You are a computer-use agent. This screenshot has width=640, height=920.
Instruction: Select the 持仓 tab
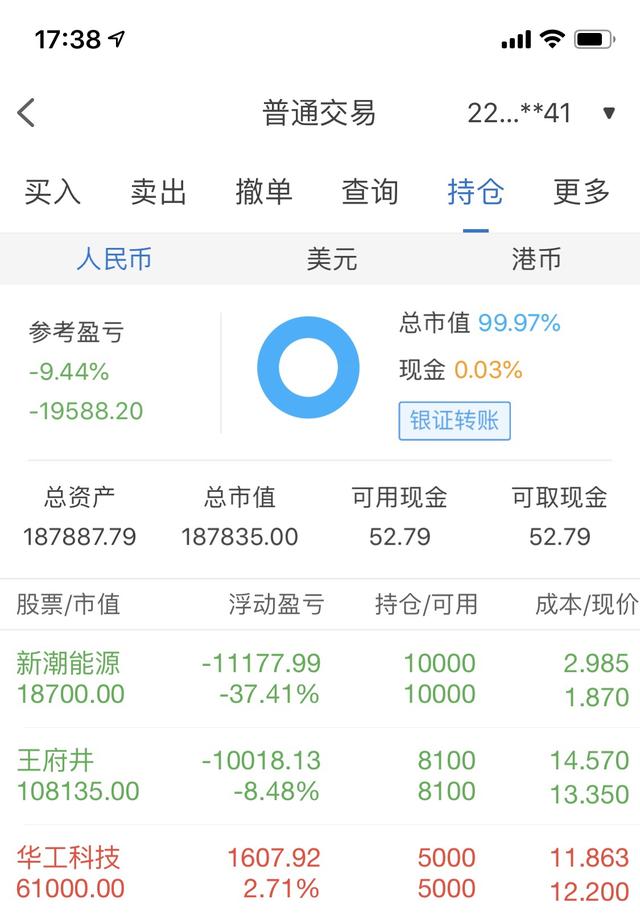click(476, 192)
